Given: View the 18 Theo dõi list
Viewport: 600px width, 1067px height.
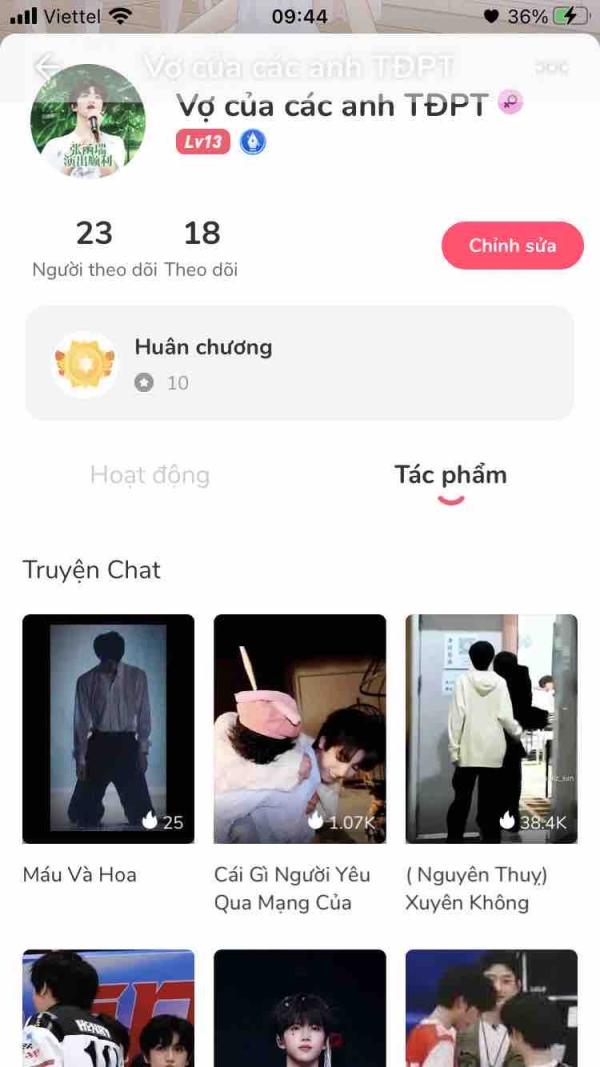Looking at the screenshot, I should tap(201, 248).
